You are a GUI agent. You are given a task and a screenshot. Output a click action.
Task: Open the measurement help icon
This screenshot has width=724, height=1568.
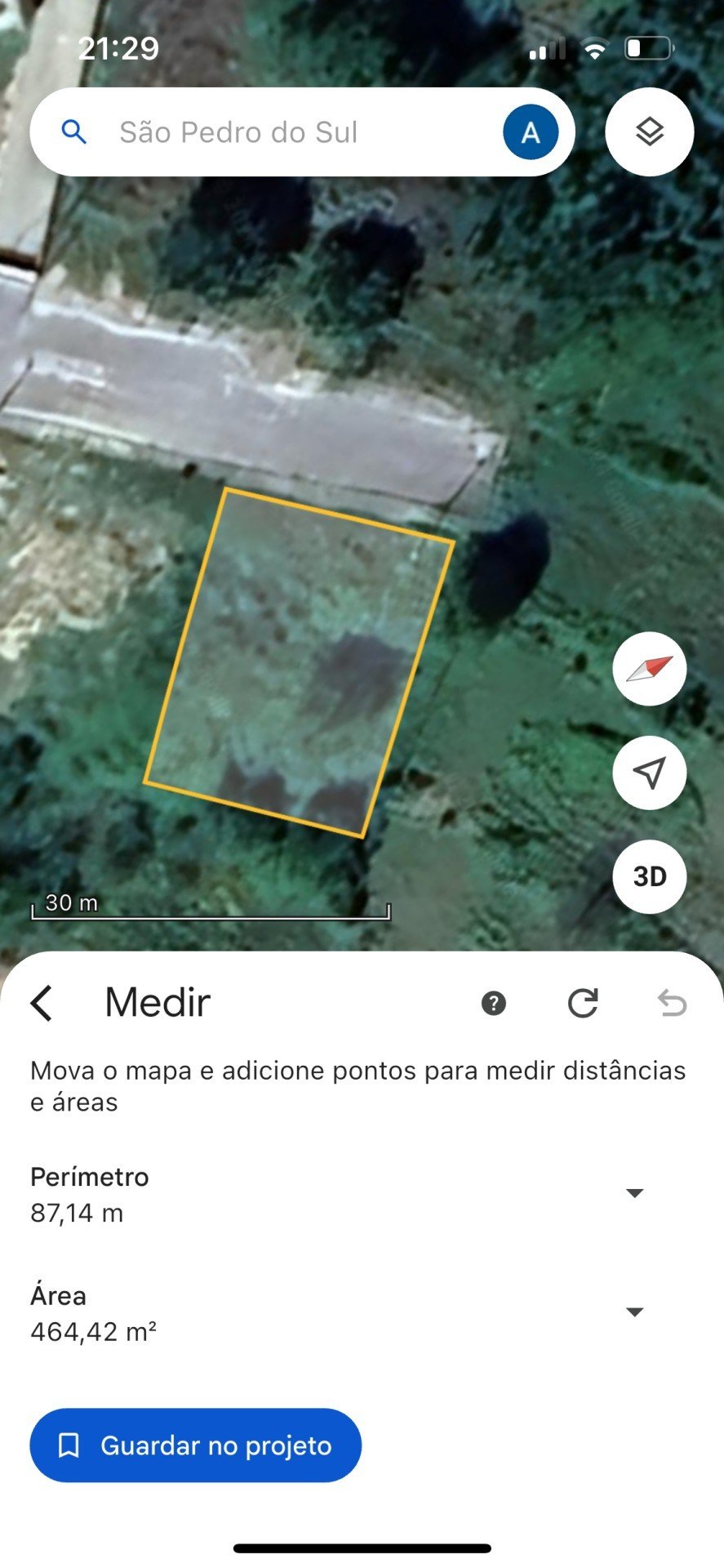pyautogui.click(x=494, y=1003)
